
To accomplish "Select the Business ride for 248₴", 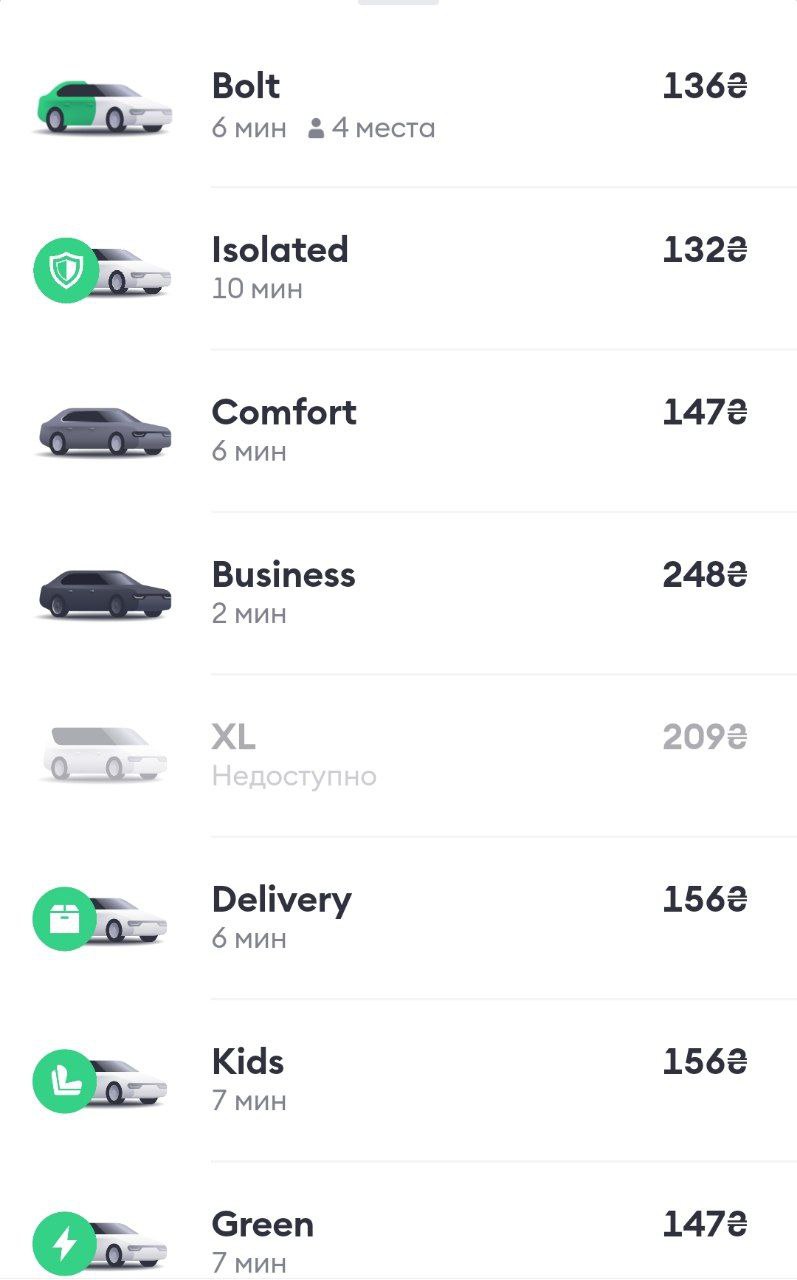I will coord(398,593).
